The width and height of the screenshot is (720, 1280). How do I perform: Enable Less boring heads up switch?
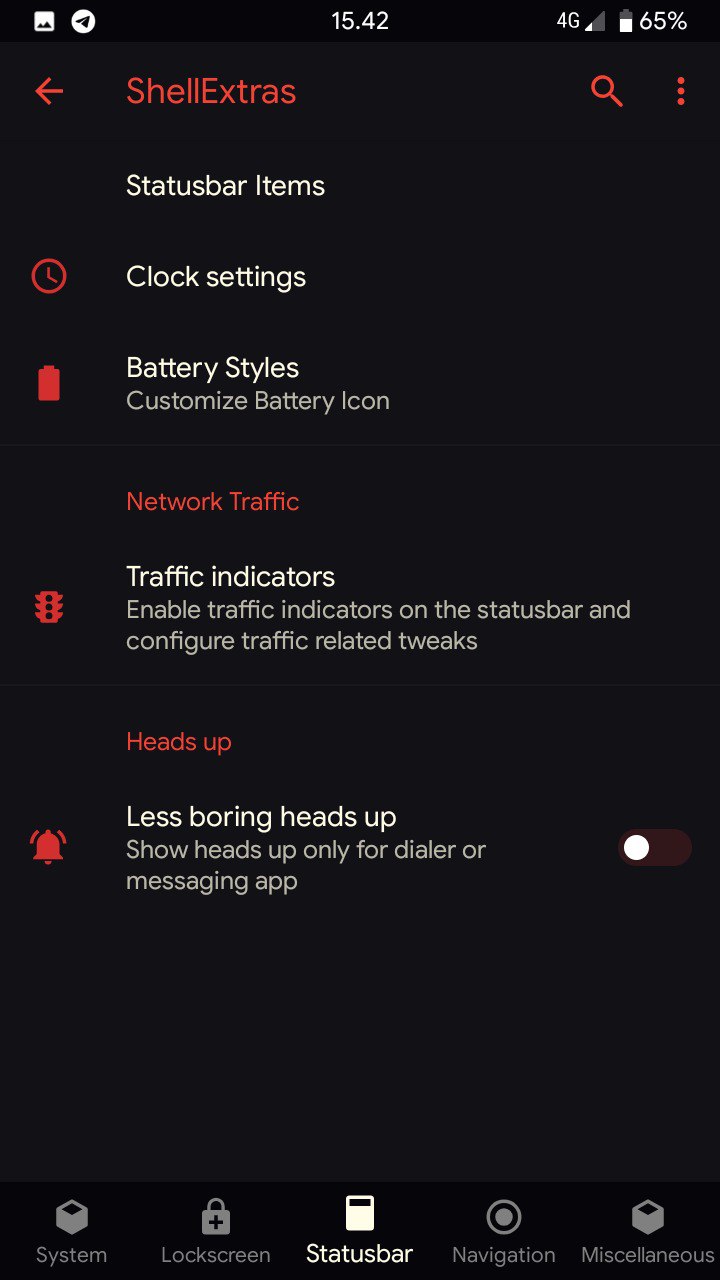(x=654, y=848)
